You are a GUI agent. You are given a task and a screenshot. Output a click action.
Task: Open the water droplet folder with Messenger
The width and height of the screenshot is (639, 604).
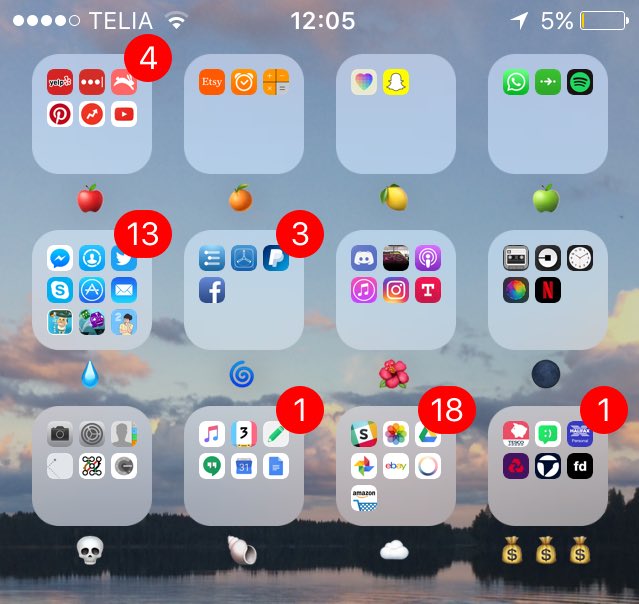coord(92,290)
